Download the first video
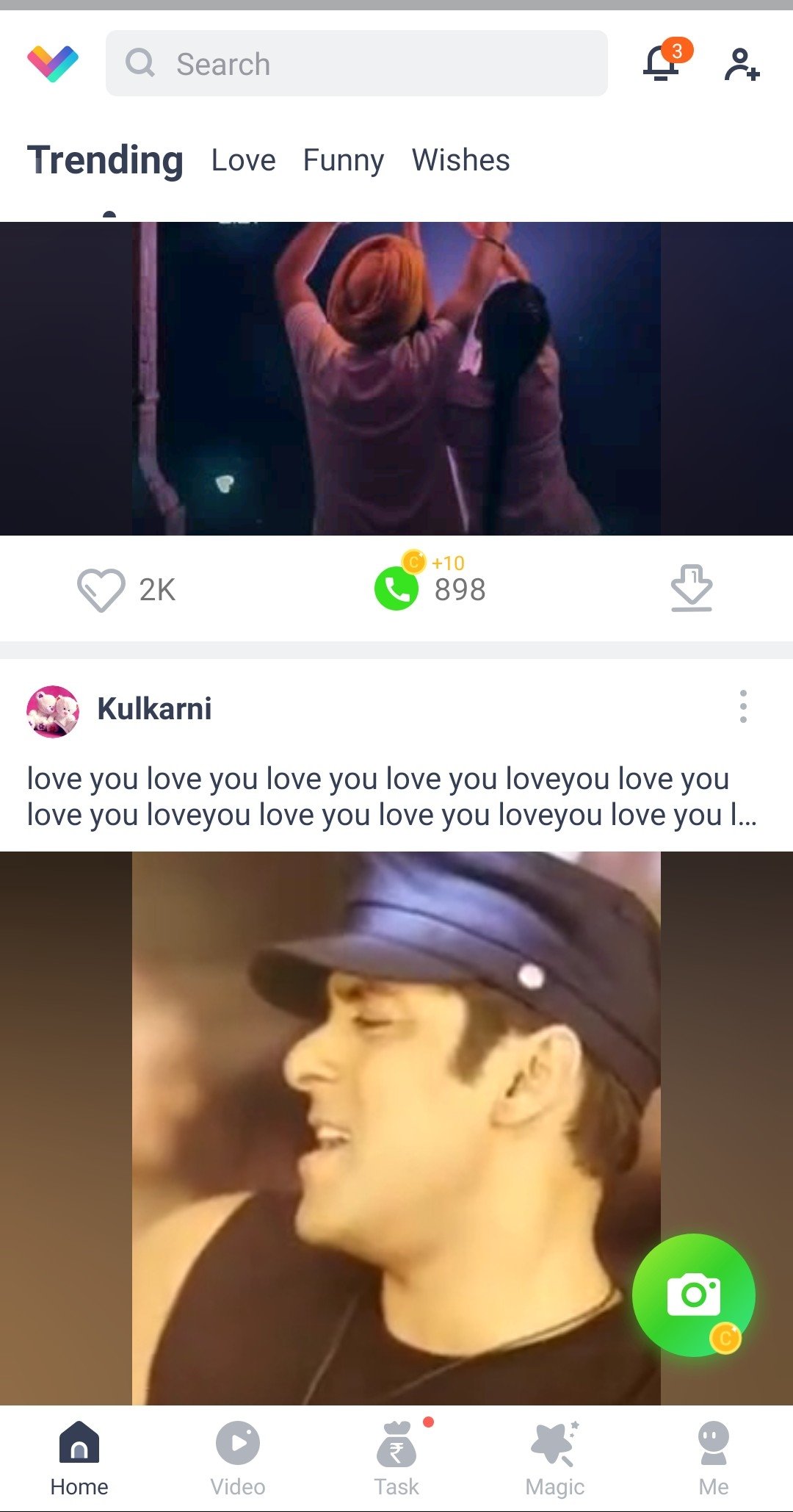The height and width of the screenshot is (1512, 793). tap(691, 588)
